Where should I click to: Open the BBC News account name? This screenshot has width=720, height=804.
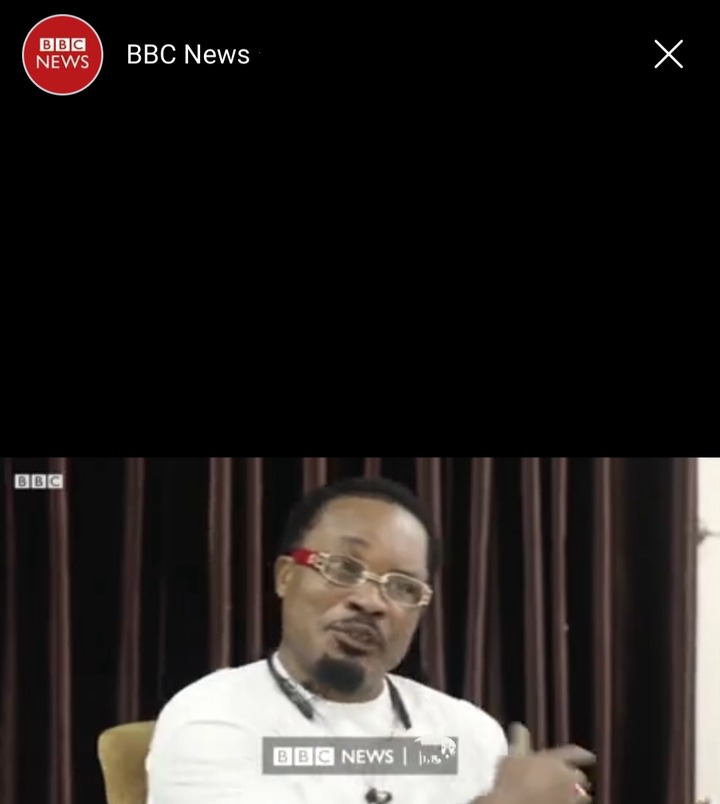coord(188,55)
